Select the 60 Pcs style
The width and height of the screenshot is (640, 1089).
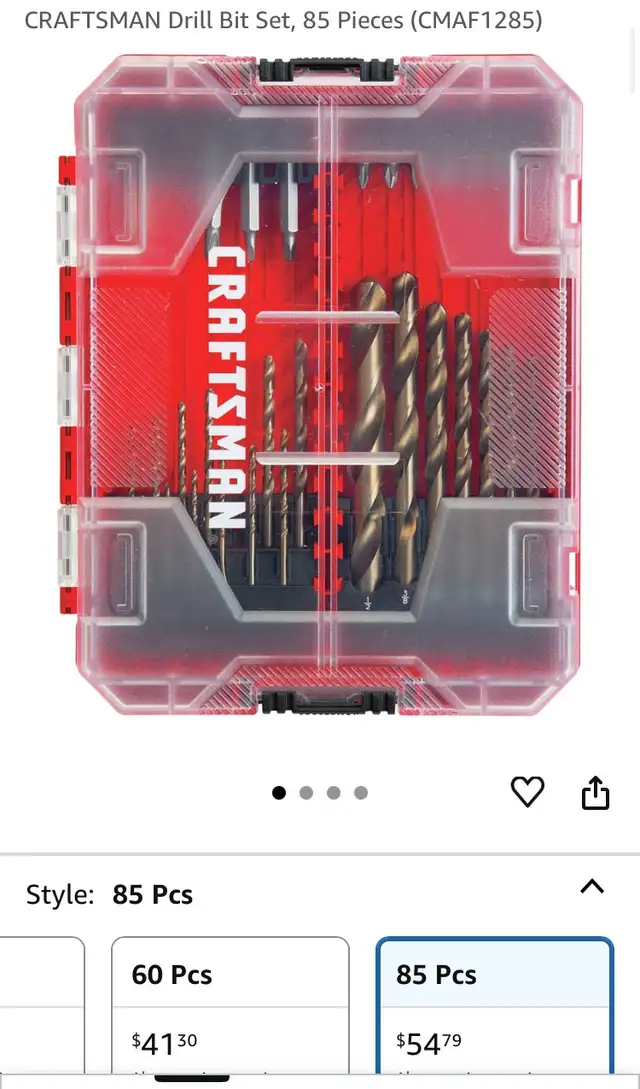pyautogui.click(x=230, y=1004)
